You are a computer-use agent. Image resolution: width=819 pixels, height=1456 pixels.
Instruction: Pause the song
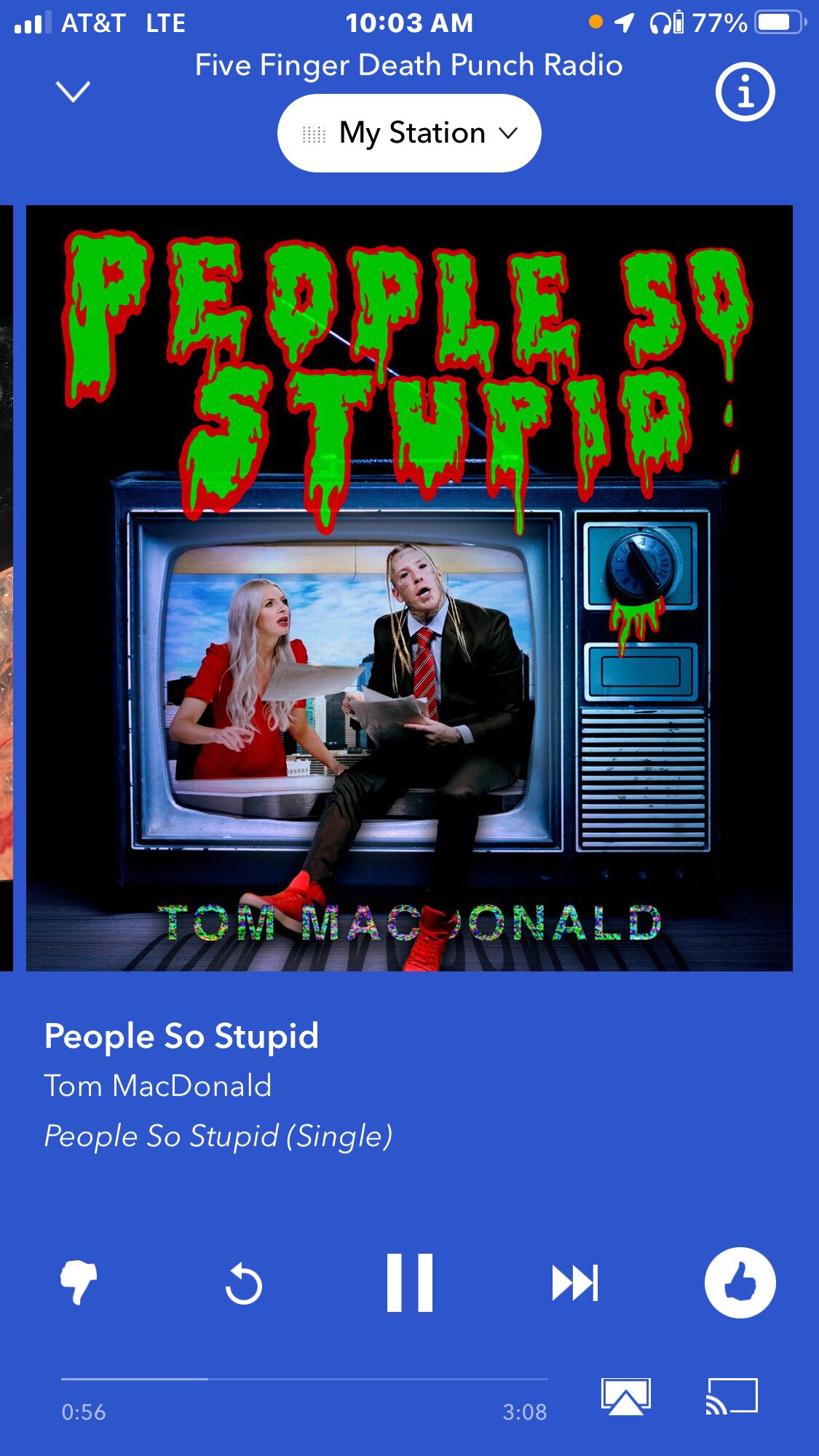pyautogui.click(x=409, y=1283)
